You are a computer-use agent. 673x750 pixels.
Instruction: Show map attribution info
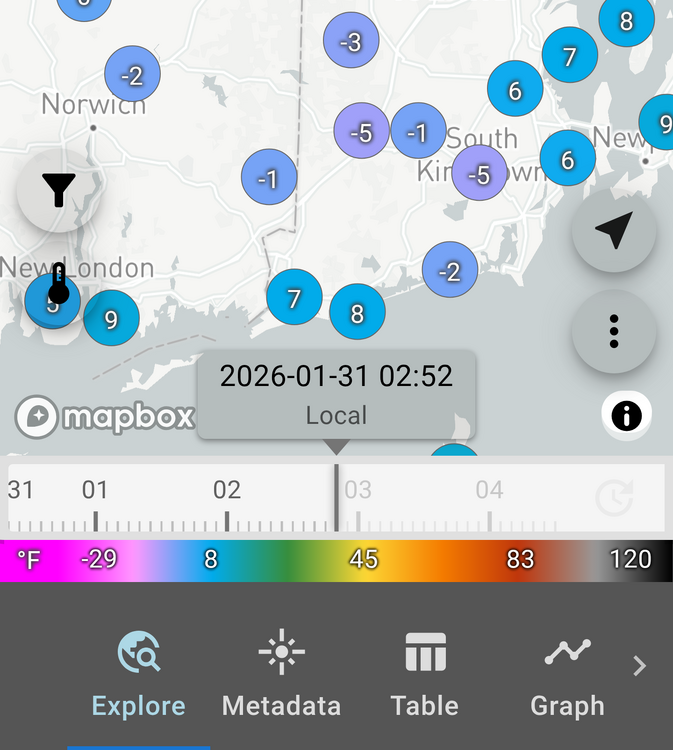click(626, 414)
